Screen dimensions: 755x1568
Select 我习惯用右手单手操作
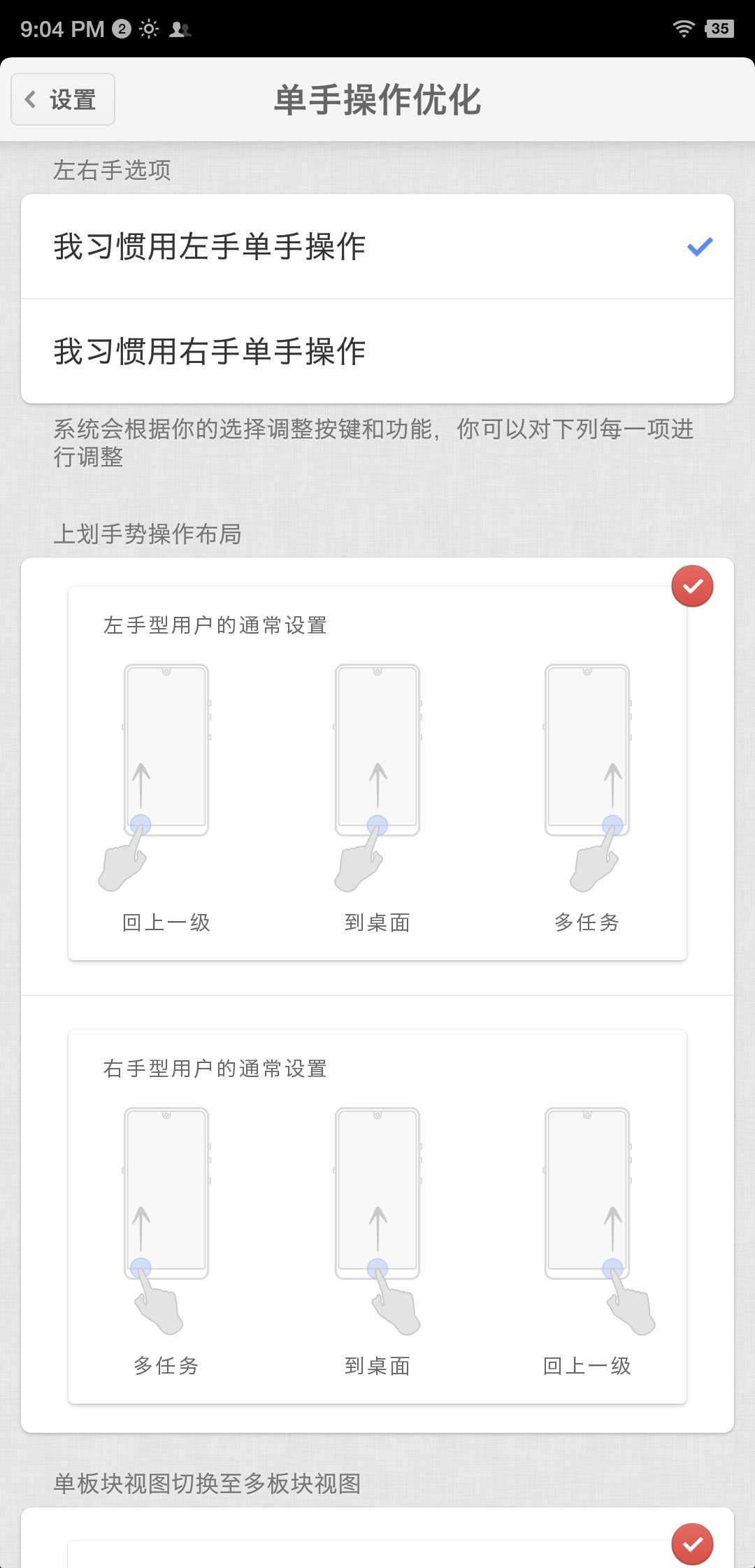coord(377,351)
